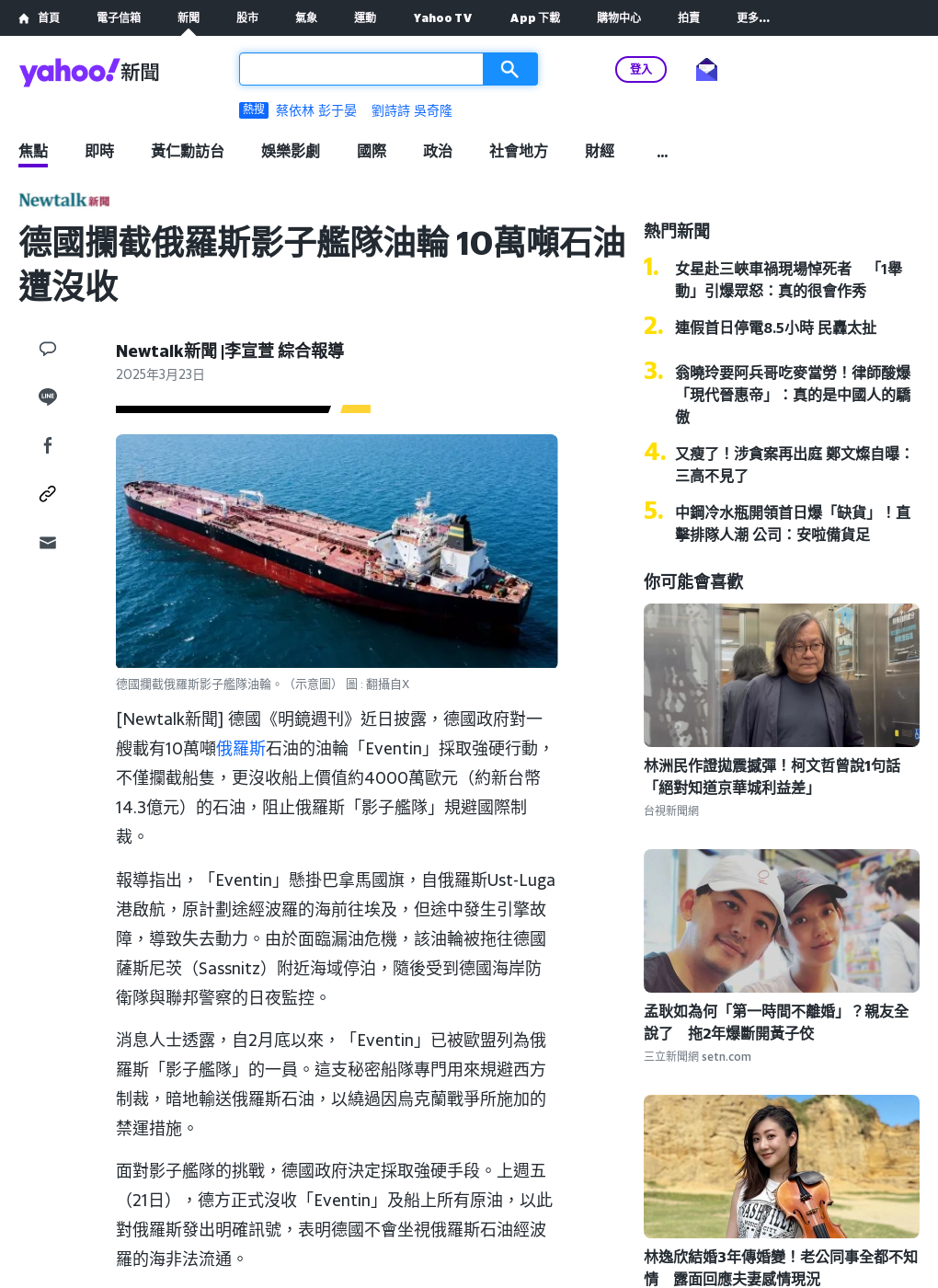938x1288 pixels.
Task: Open the mail envelope icon
Action: tap(706, 70)
